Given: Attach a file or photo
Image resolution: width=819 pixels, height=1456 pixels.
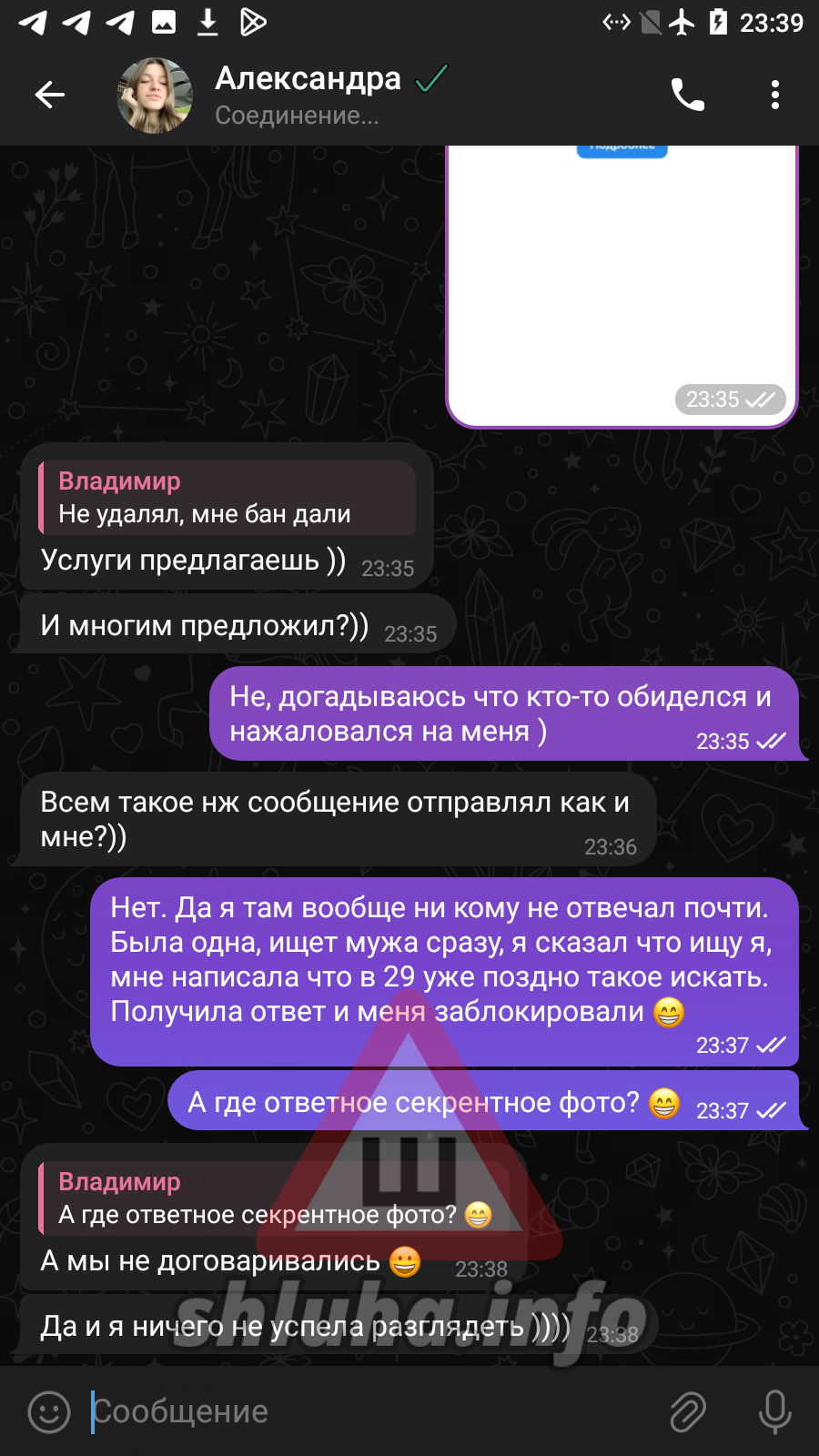Looking at the screenshot, I should point(688,1411).
